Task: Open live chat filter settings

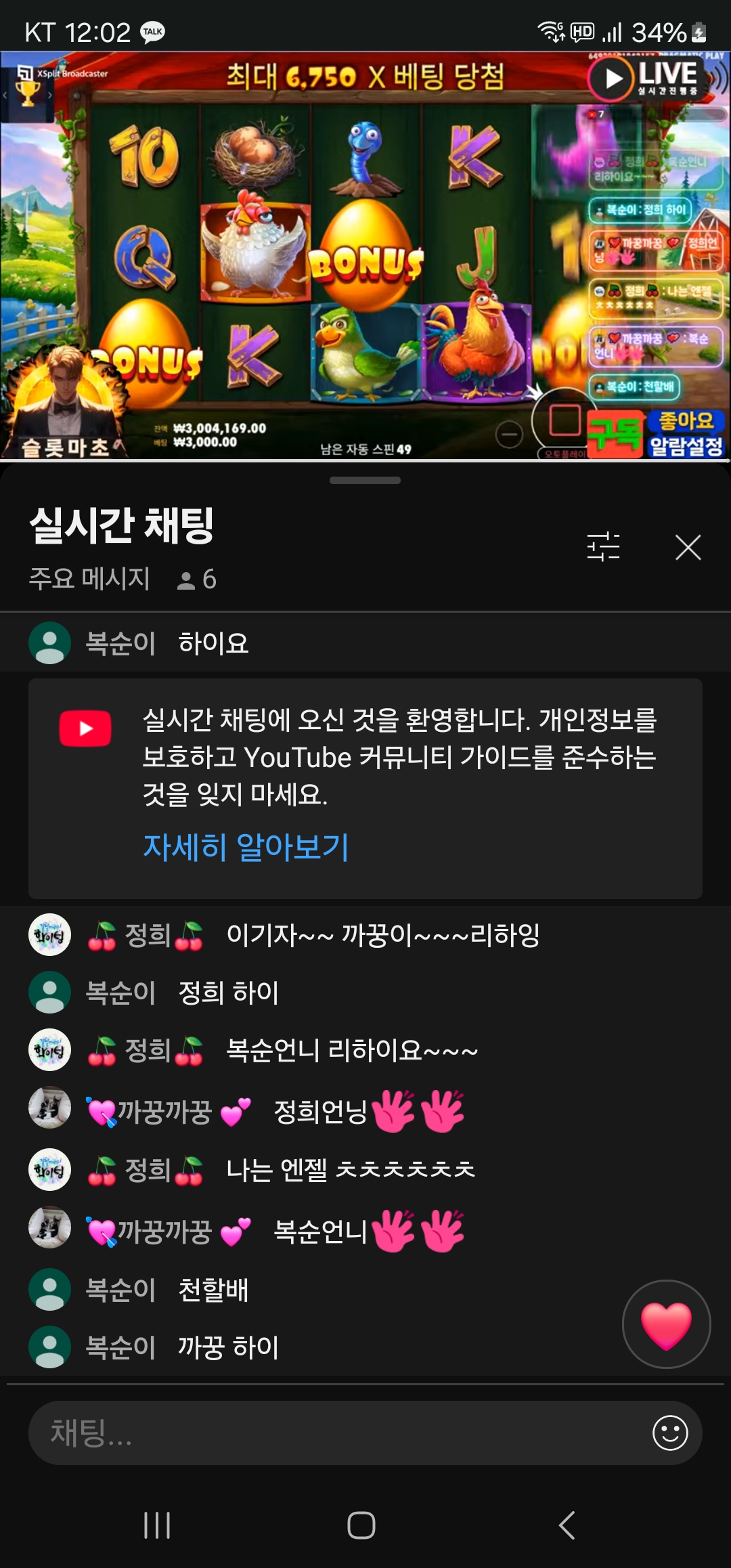Action: [603, 547]
